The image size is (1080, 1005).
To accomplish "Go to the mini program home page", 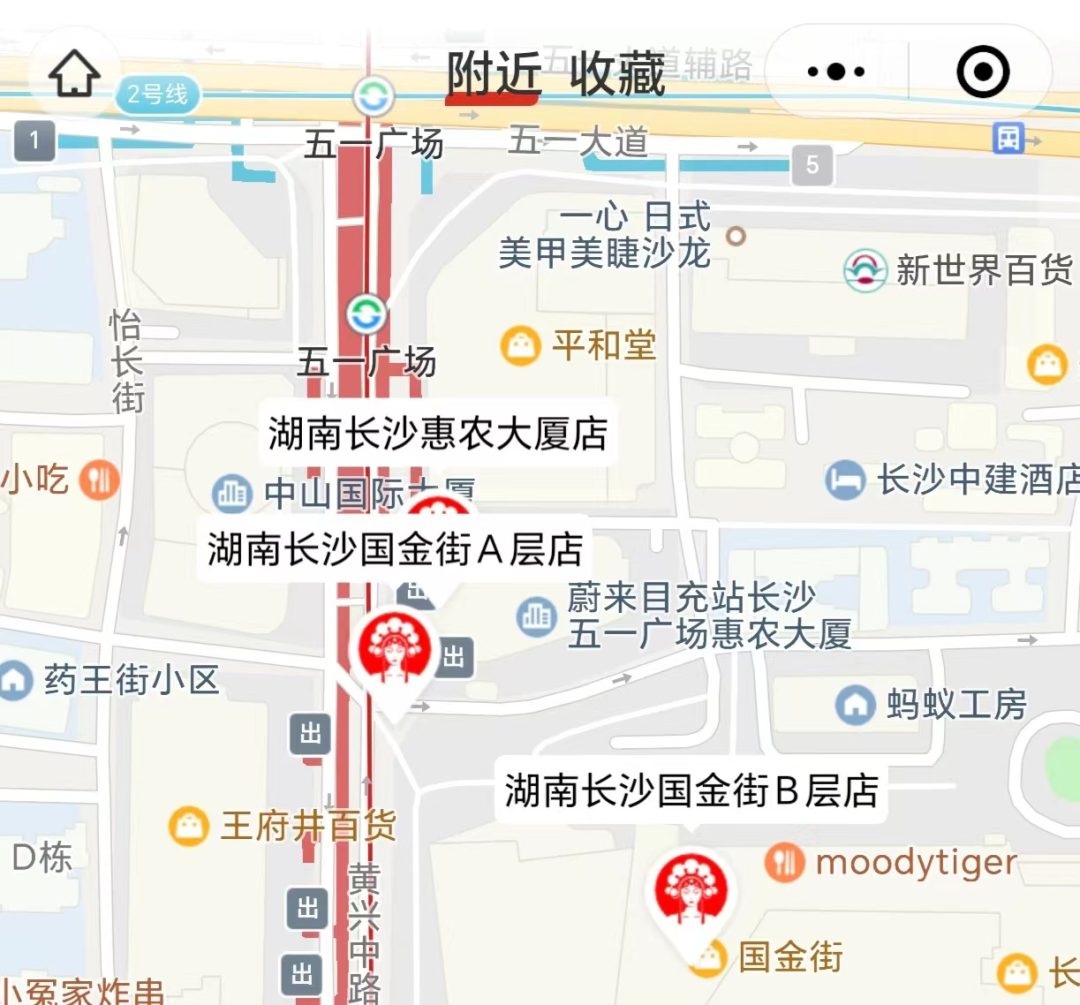I will [x=75, y=73].
